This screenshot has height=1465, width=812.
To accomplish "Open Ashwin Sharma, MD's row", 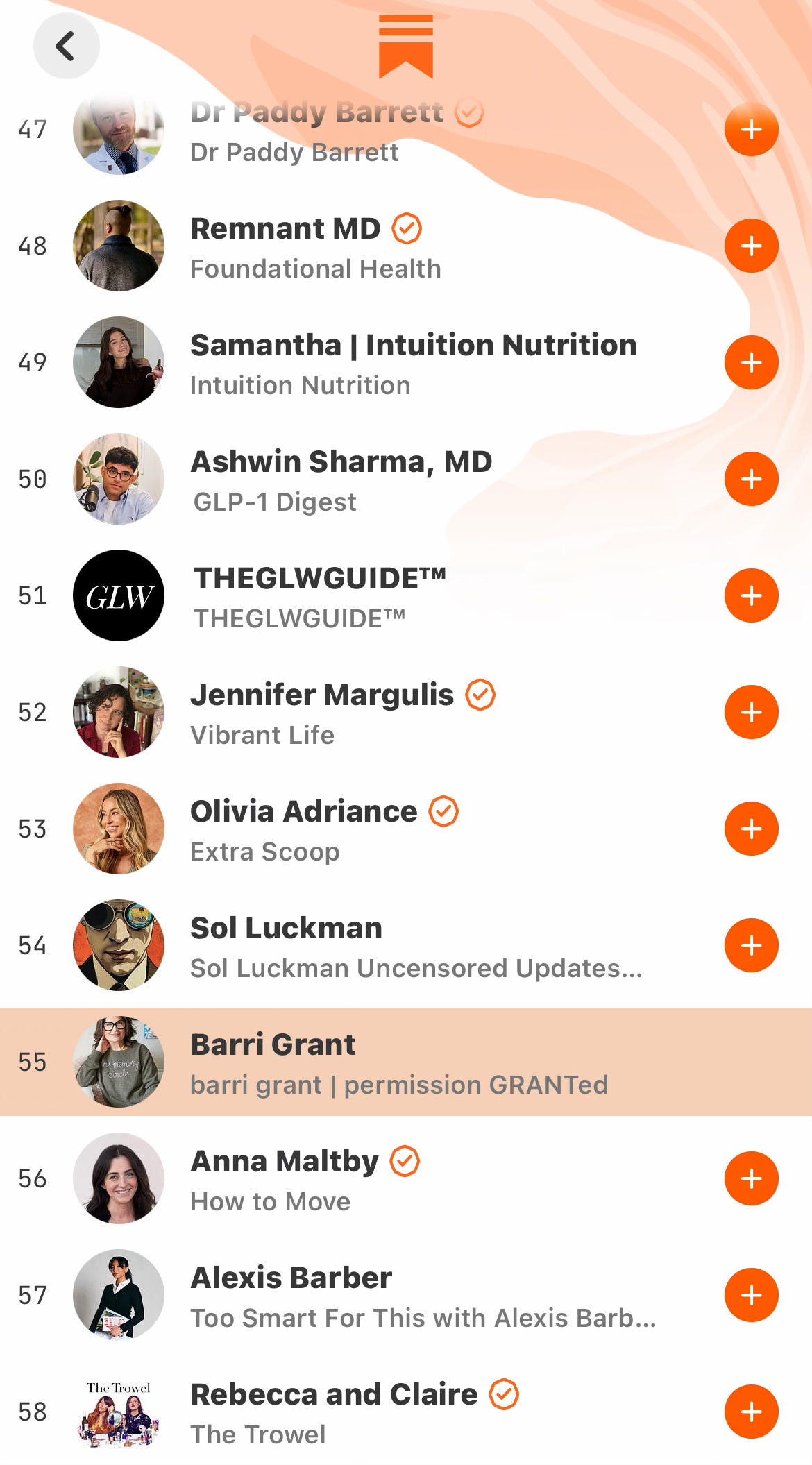I will pos(341,480).
